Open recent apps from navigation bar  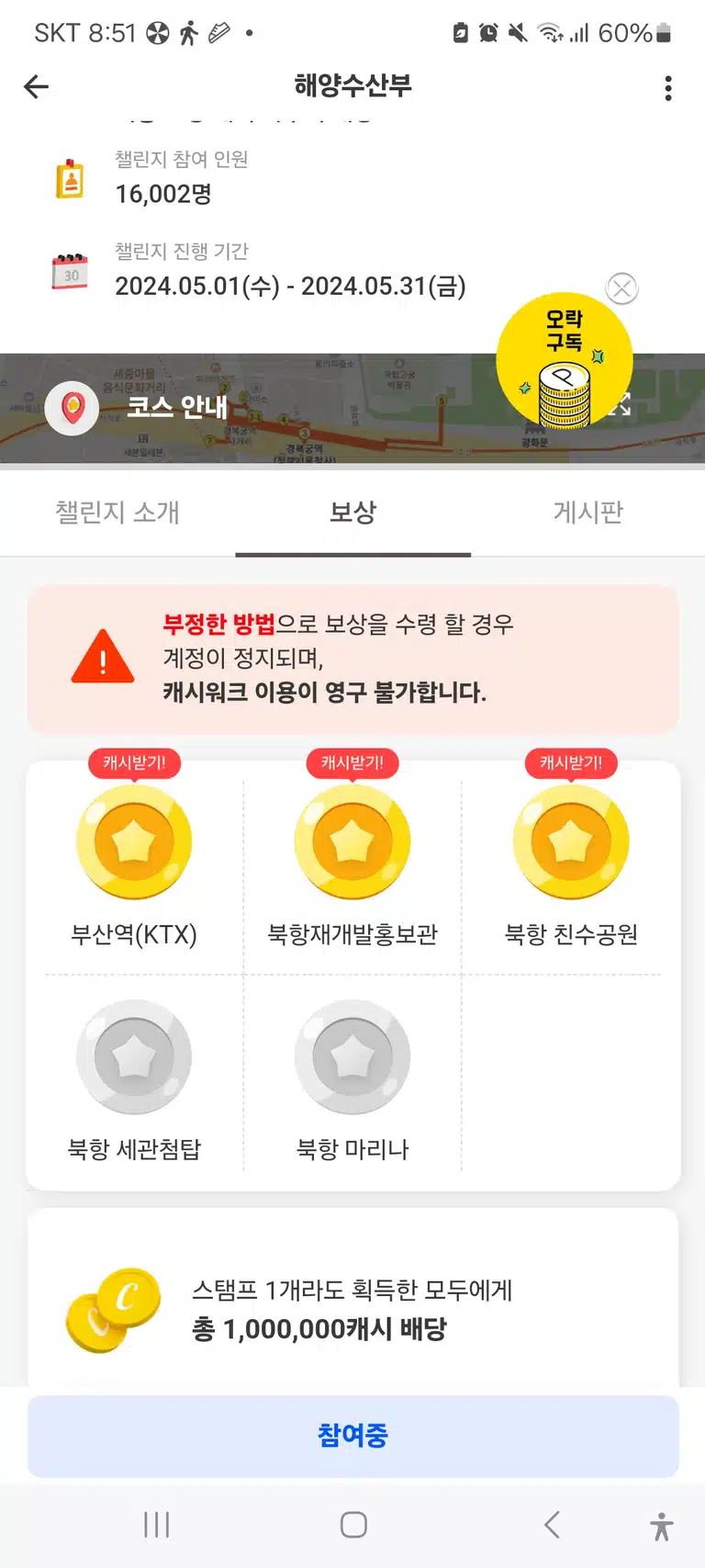[157, 1525]
